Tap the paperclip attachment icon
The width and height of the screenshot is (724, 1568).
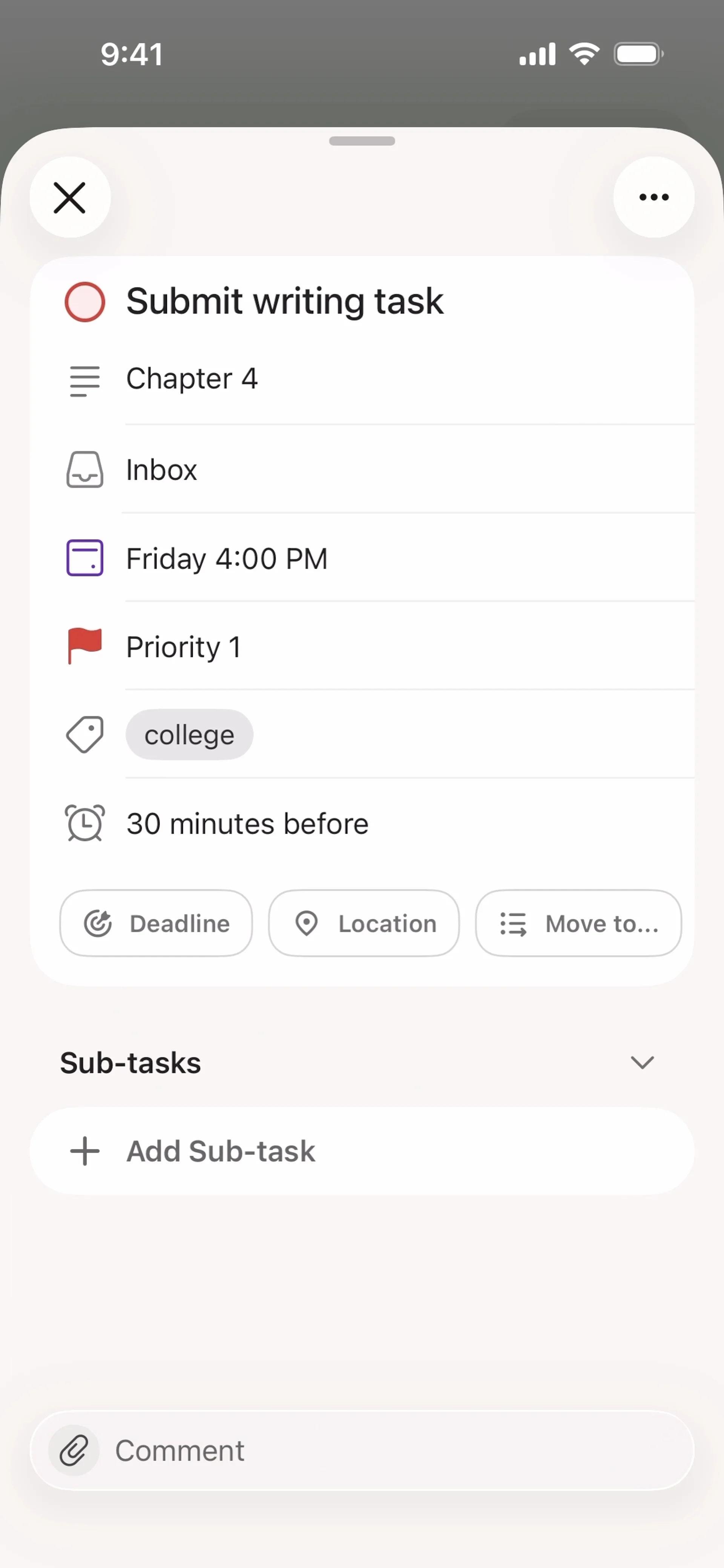pyautogui.click(x=74, y=1450)
